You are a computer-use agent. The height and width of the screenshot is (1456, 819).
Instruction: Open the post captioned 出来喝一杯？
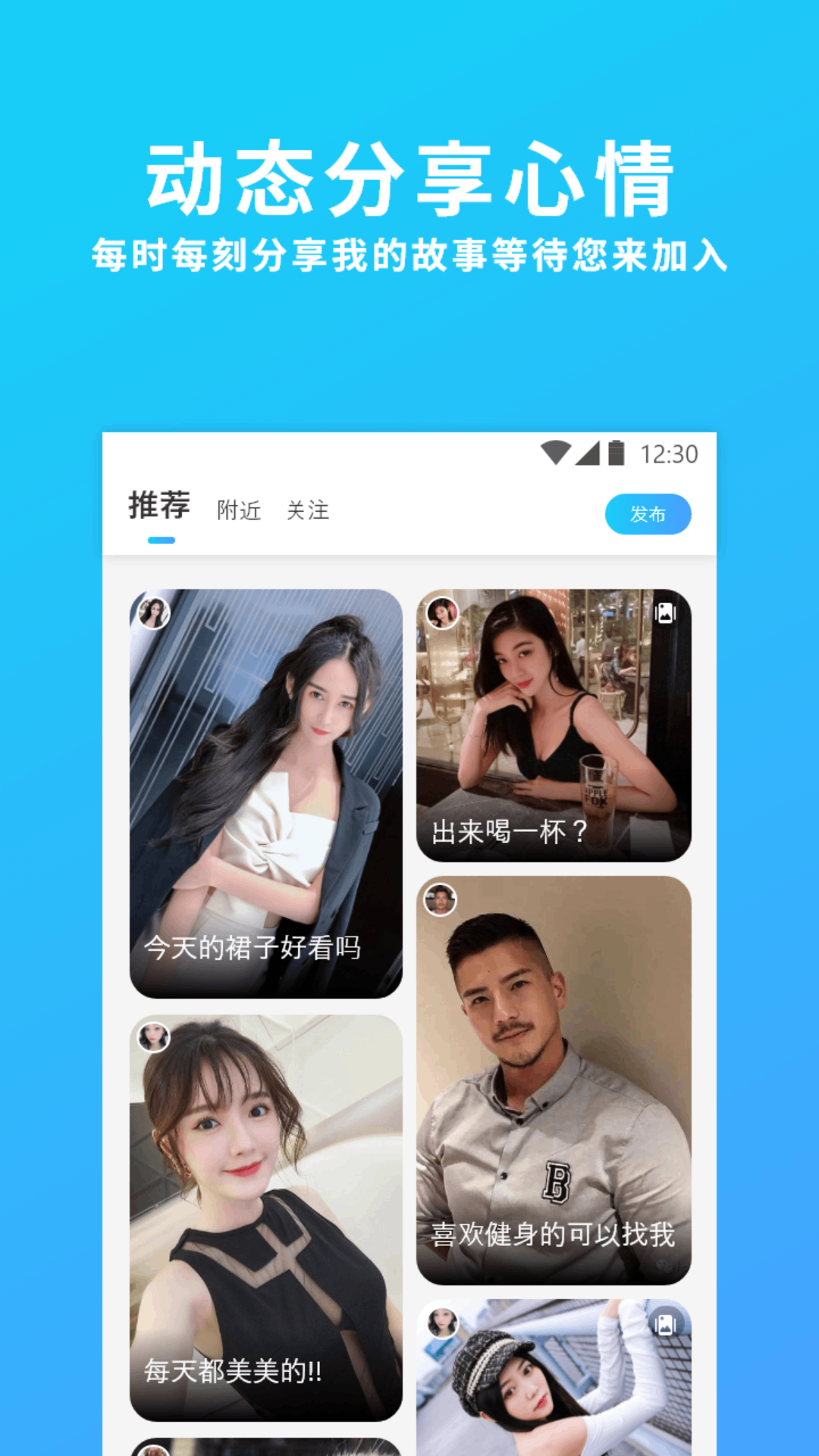554,728
